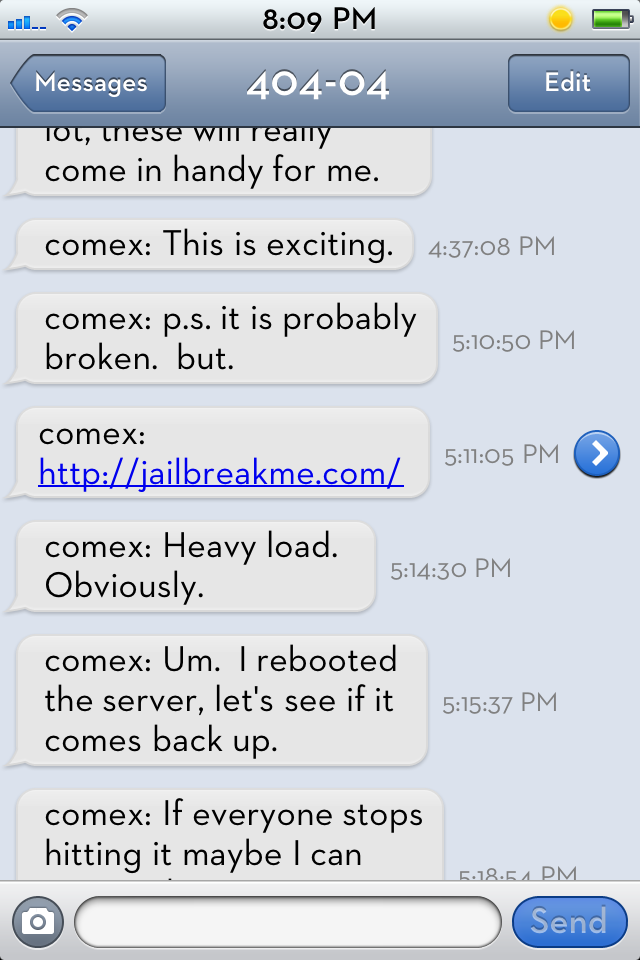Go back to the Messages list
The image size is (640, 960).
click(x=88, y=83)
